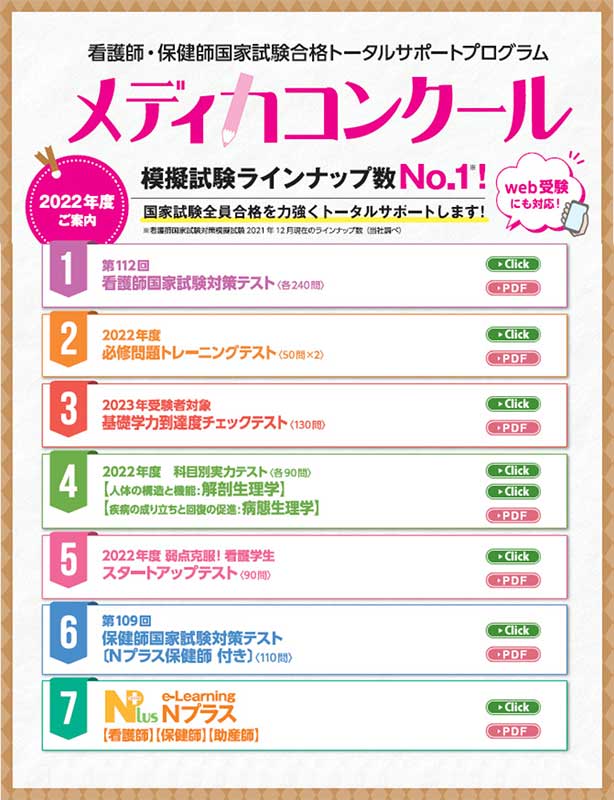The width and height of the screenshot is (614, 800).
Task: Tap Click for 解剖生理学 test
Action: pos(513,470)
